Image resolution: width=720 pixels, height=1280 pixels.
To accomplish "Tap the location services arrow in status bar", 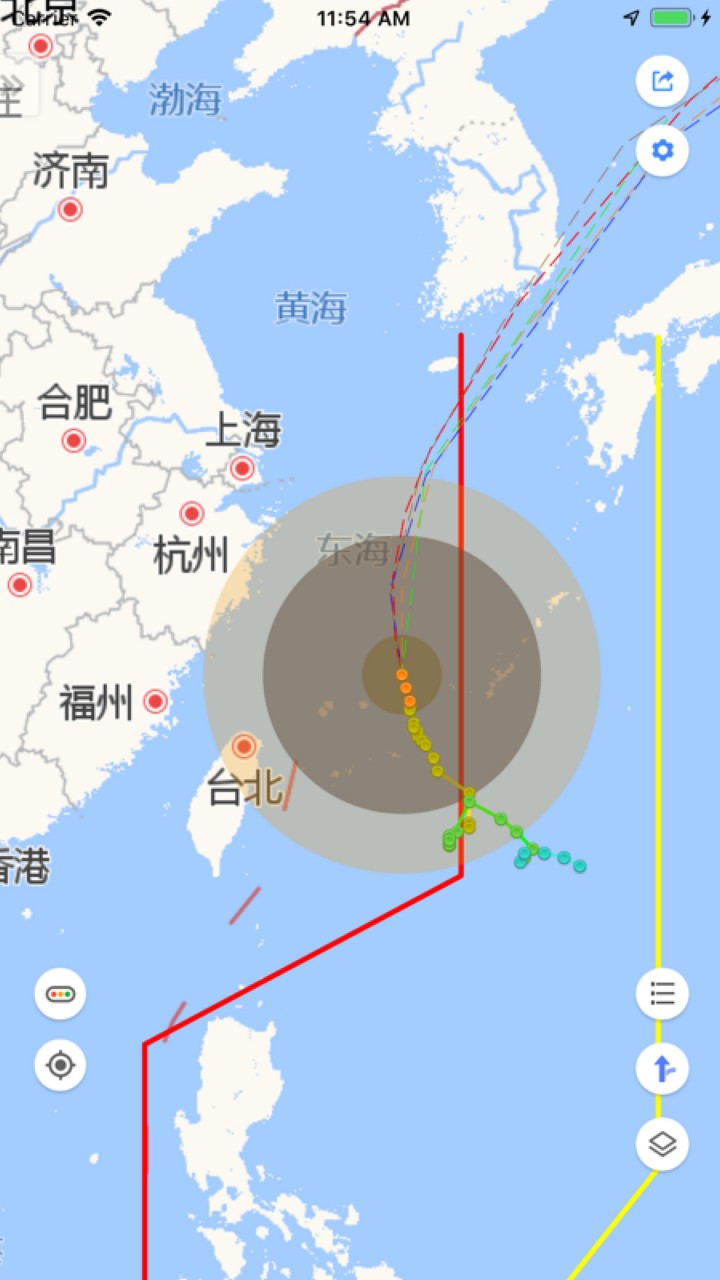I will (632, 16).
